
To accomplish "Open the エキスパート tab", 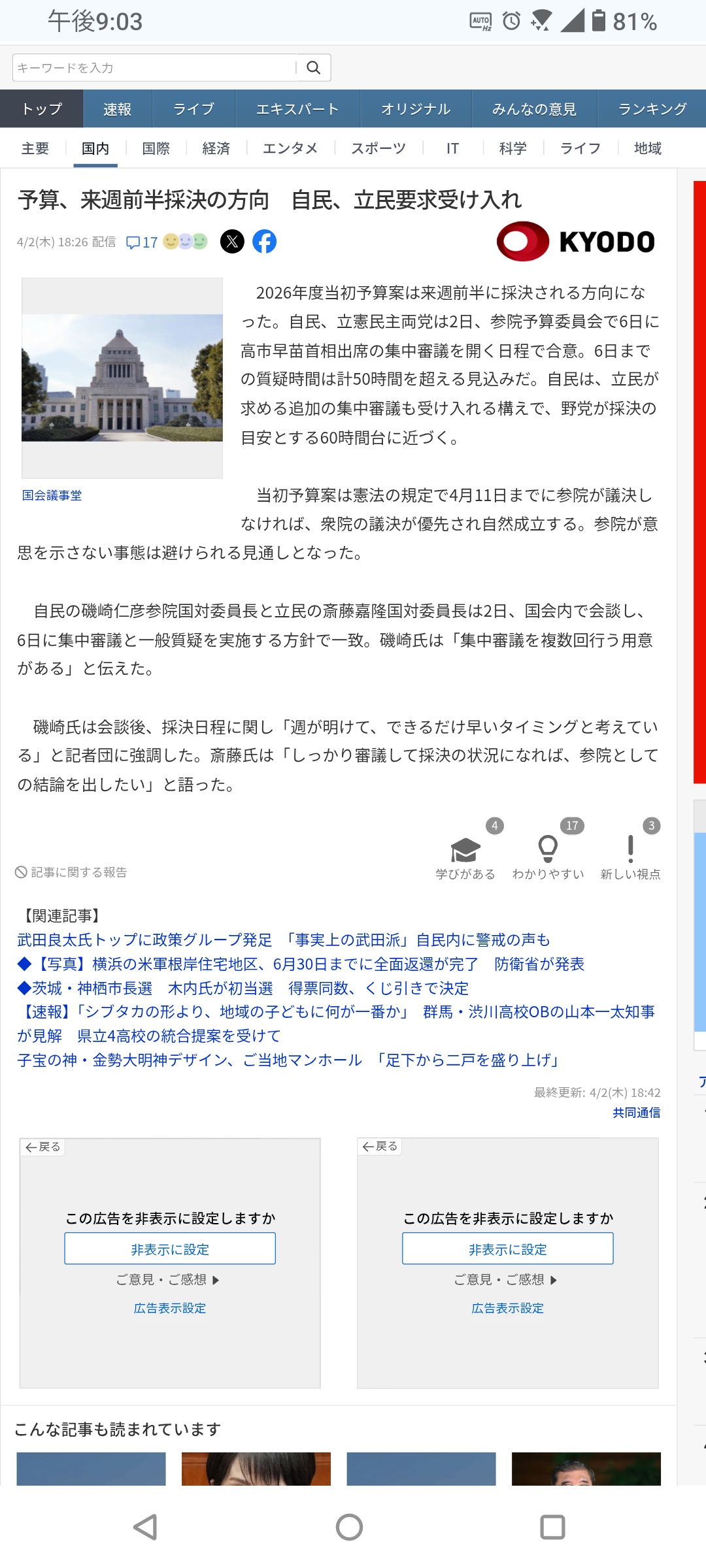I will pyautogui.click(x=297, y=109).
